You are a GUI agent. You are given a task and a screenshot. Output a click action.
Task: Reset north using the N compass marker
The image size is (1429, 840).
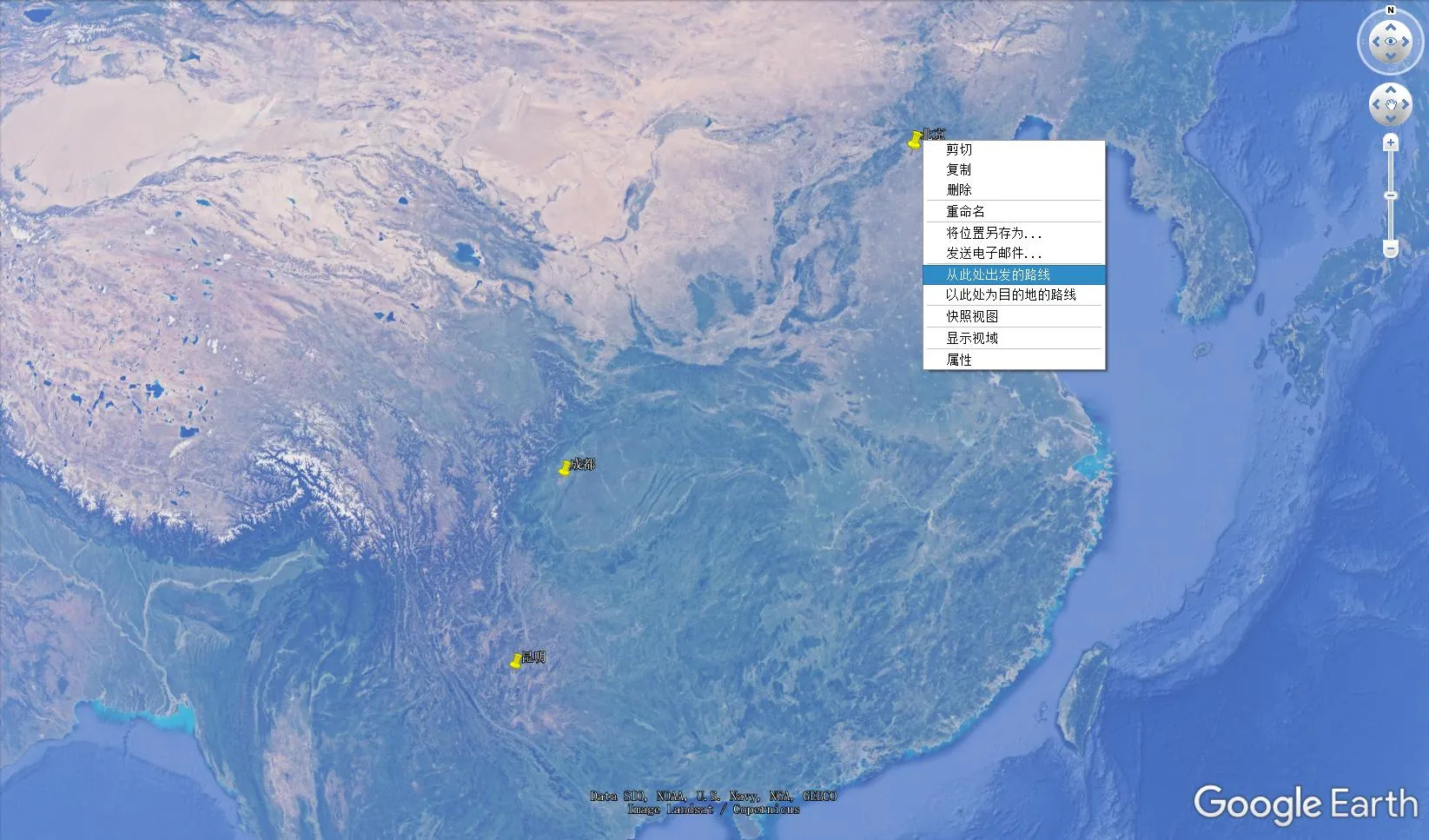tap(1391, 10)
